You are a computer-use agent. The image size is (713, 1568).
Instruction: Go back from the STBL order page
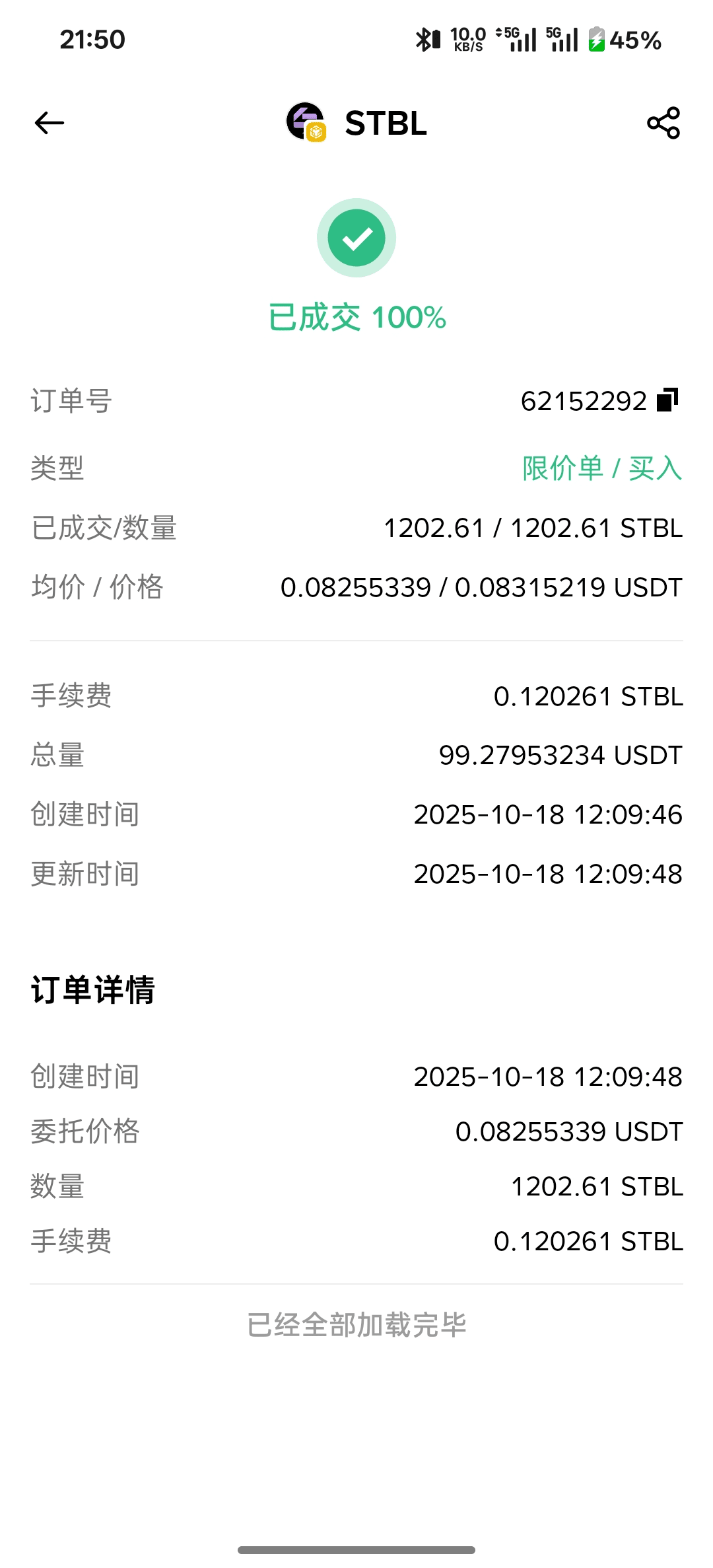pyautogui.click(x=50, y=123)
